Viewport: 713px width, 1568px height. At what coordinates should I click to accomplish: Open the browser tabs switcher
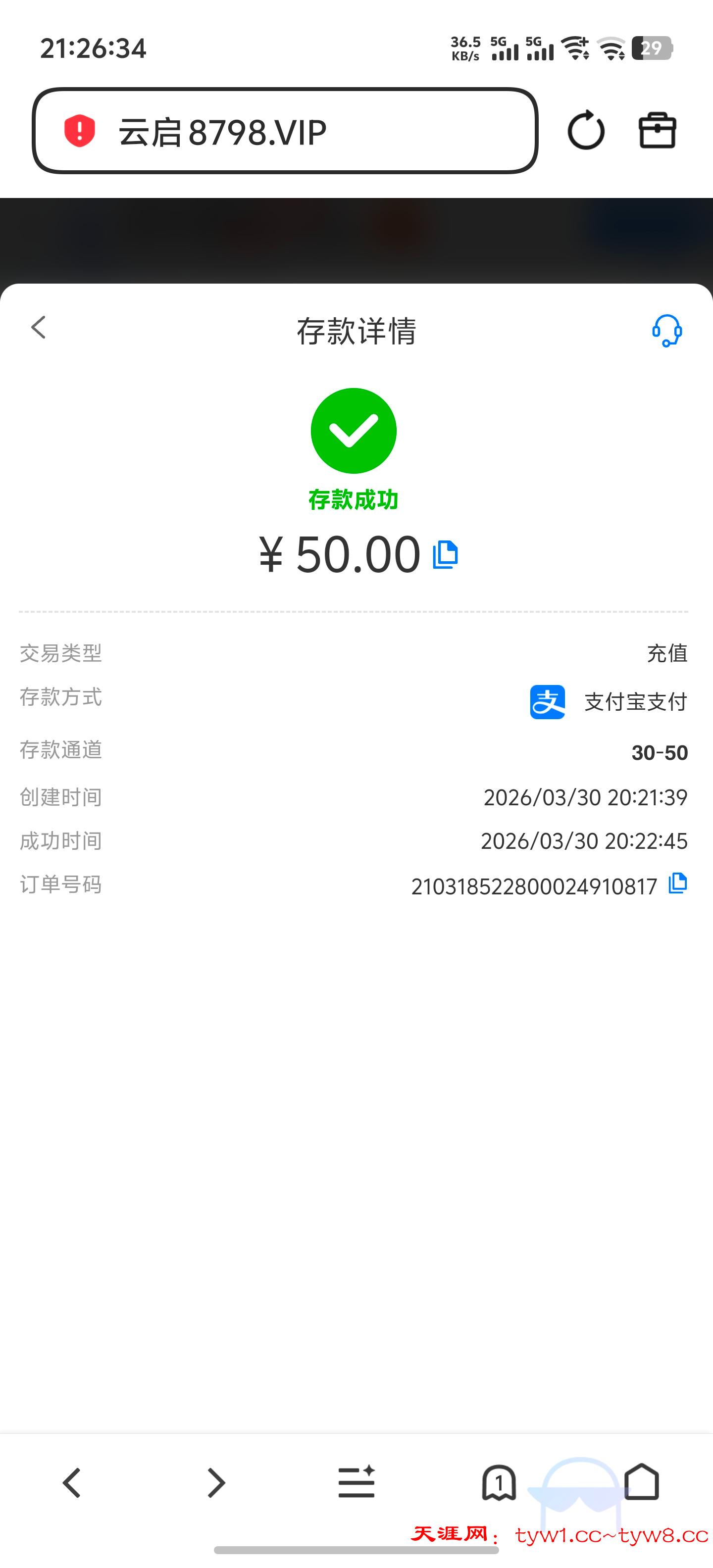499,1483
